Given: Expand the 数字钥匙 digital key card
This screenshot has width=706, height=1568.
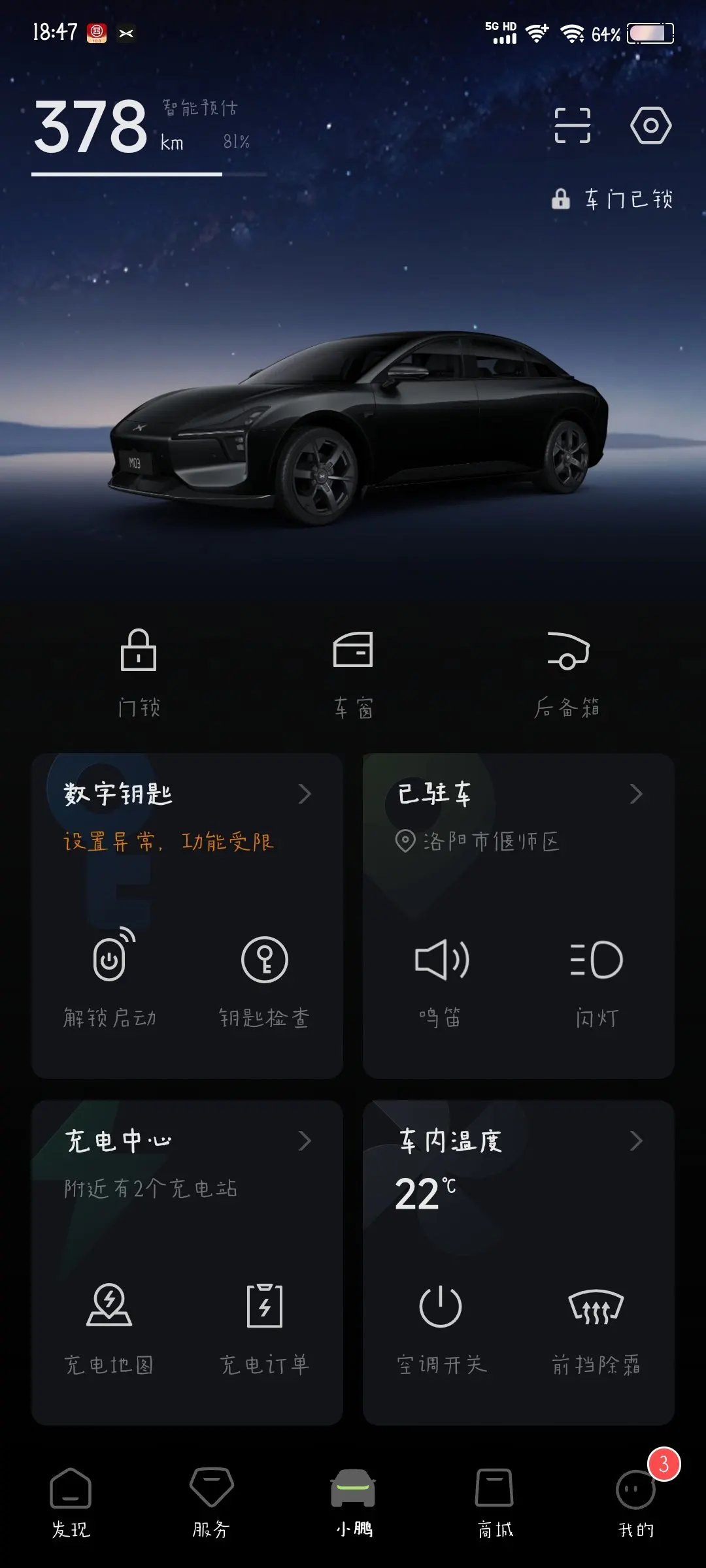Looking at the screenshot, I should coord(188,794).
